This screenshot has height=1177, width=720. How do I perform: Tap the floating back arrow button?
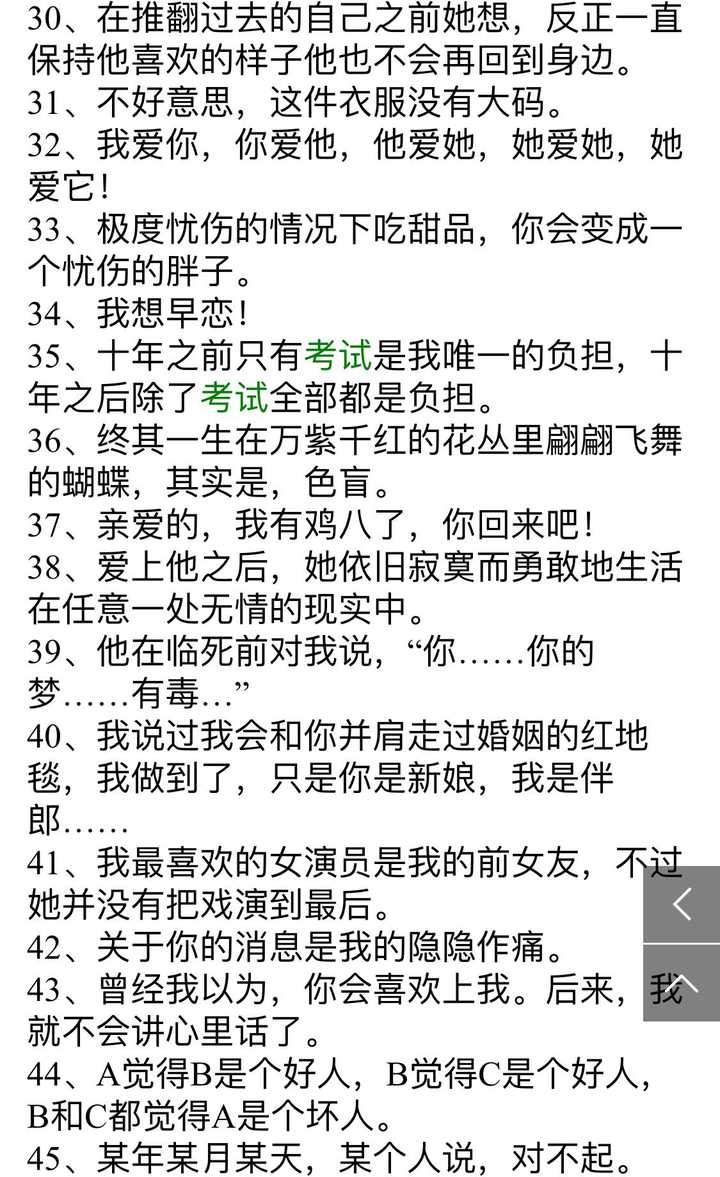pyautogui.click(x=682, y=904)
